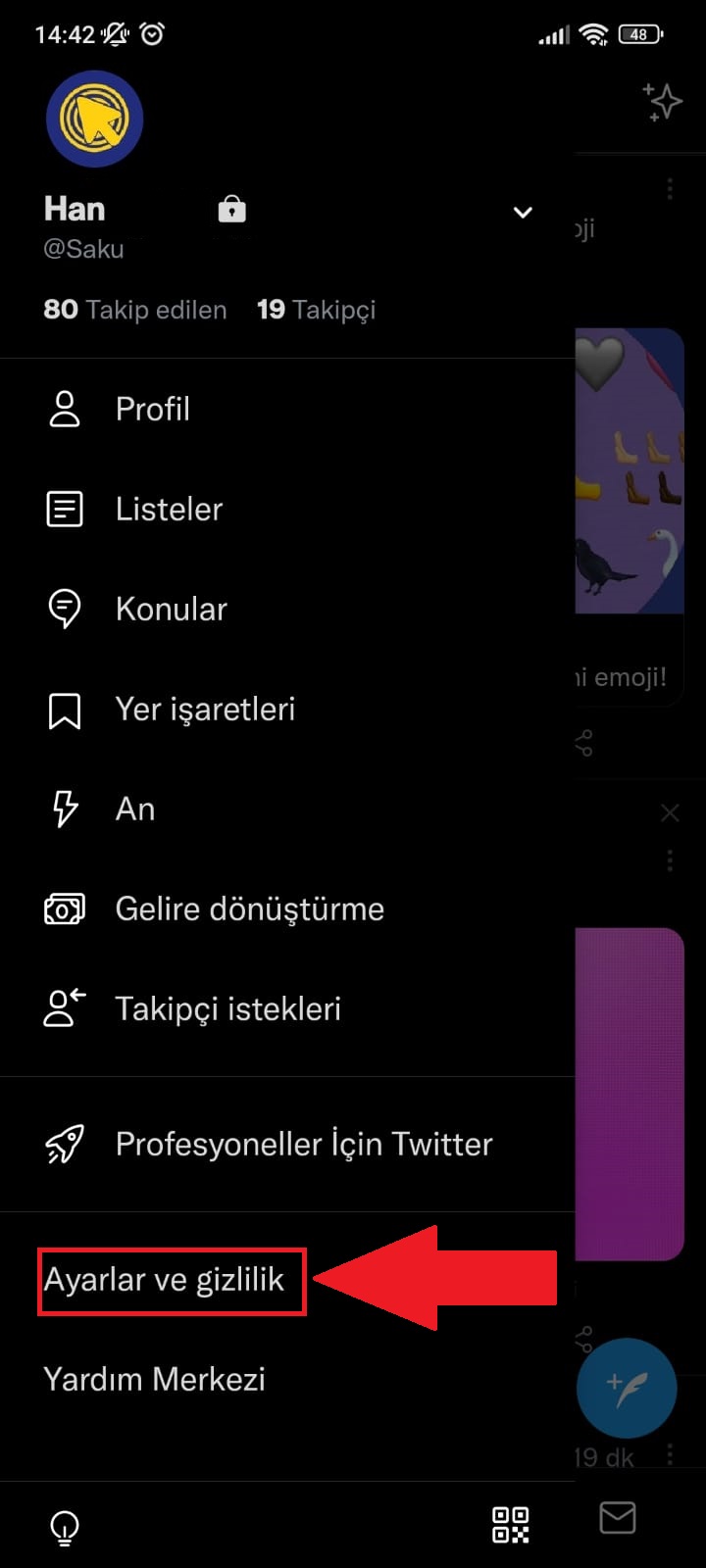Open direct messages envelope icon
Screen dimensions: 706x1568
tap(618, 1517)
